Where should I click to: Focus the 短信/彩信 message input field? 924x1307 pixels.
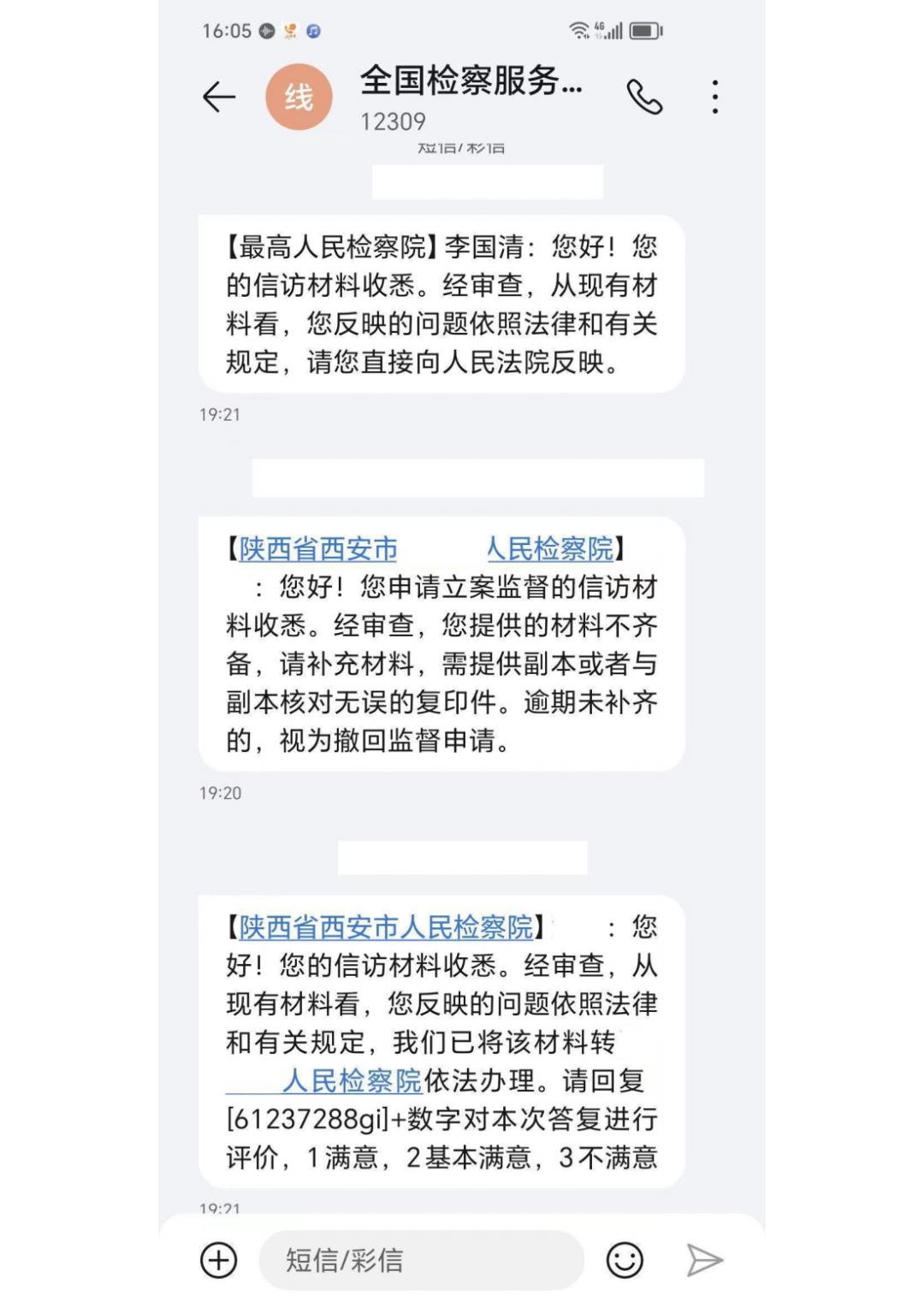tap(421, 1260)
